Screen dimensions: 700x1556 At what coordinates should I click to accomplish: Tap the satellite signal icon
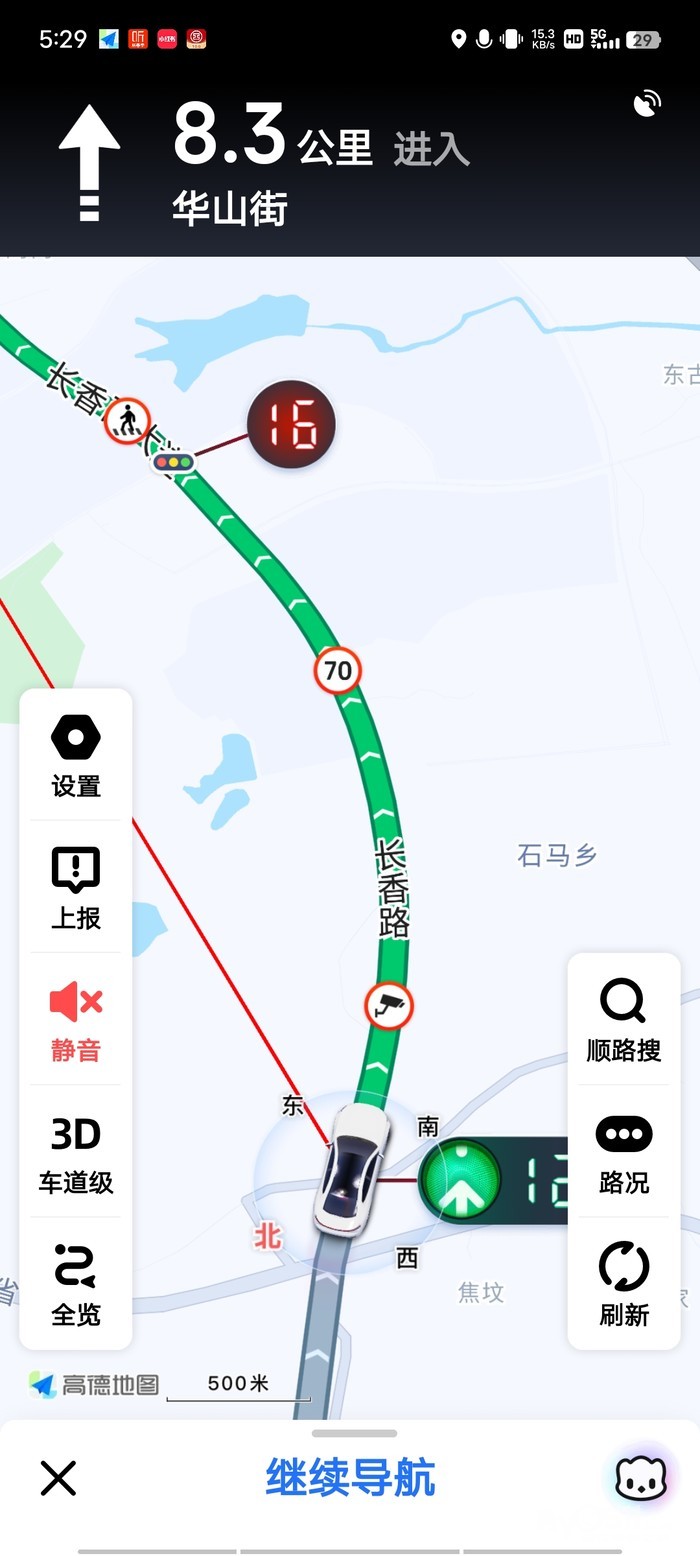[647, 104]
